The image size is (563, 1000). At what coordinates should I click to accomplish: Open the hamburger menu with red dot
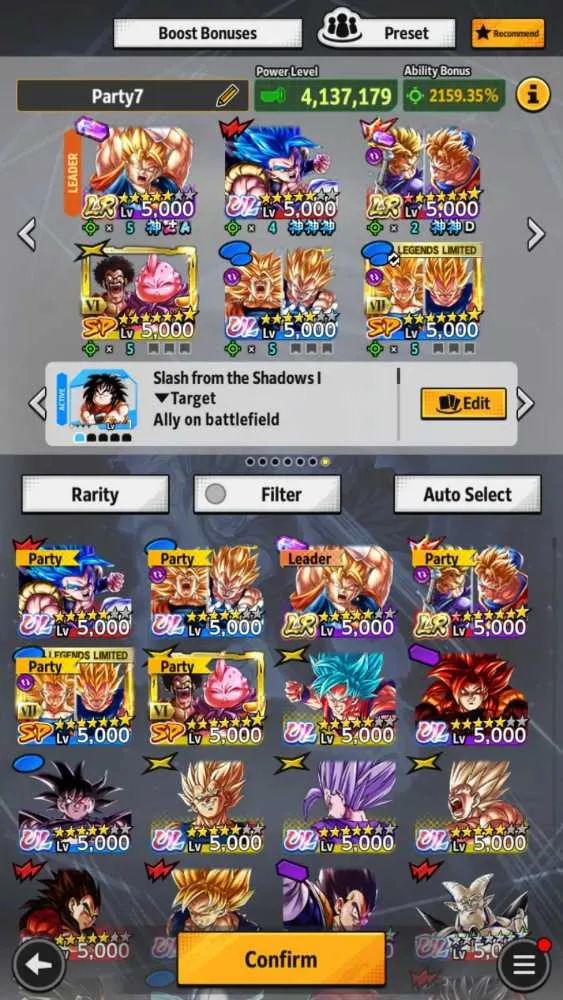523,965
